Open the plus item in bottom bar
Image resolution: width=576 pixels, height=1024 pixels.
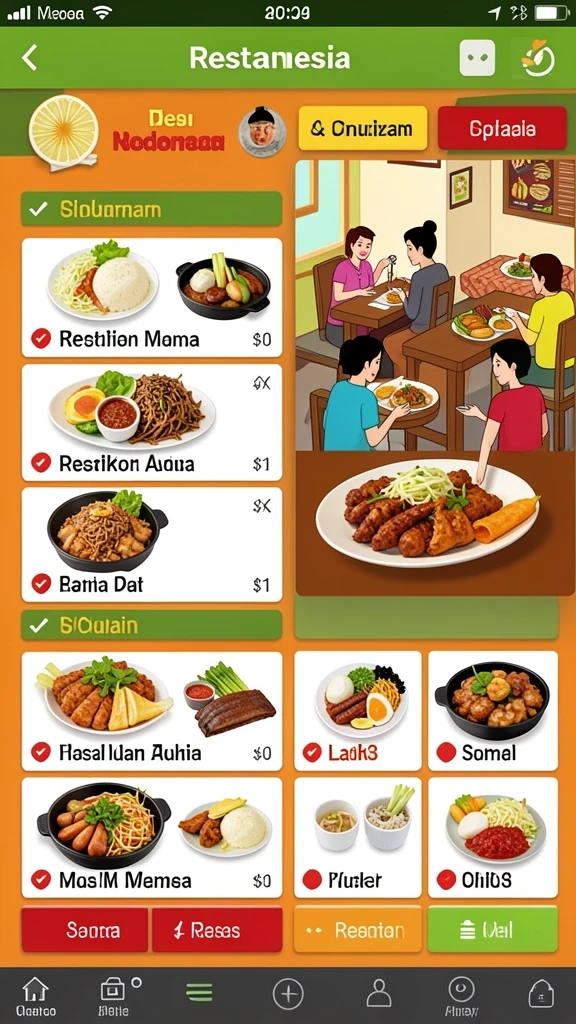288,994
